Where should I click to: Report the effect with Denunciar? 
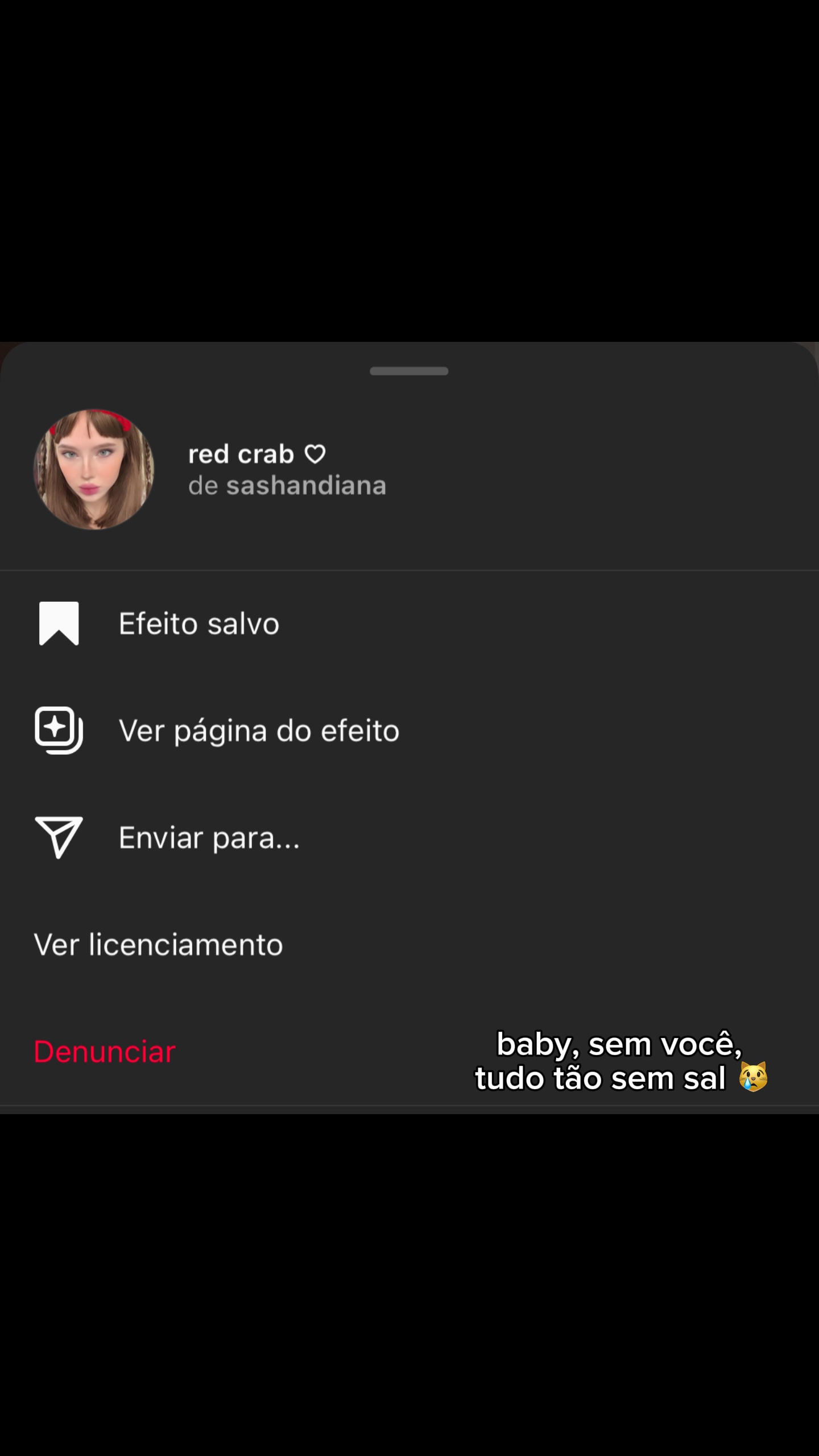(x=105, y=1052)
